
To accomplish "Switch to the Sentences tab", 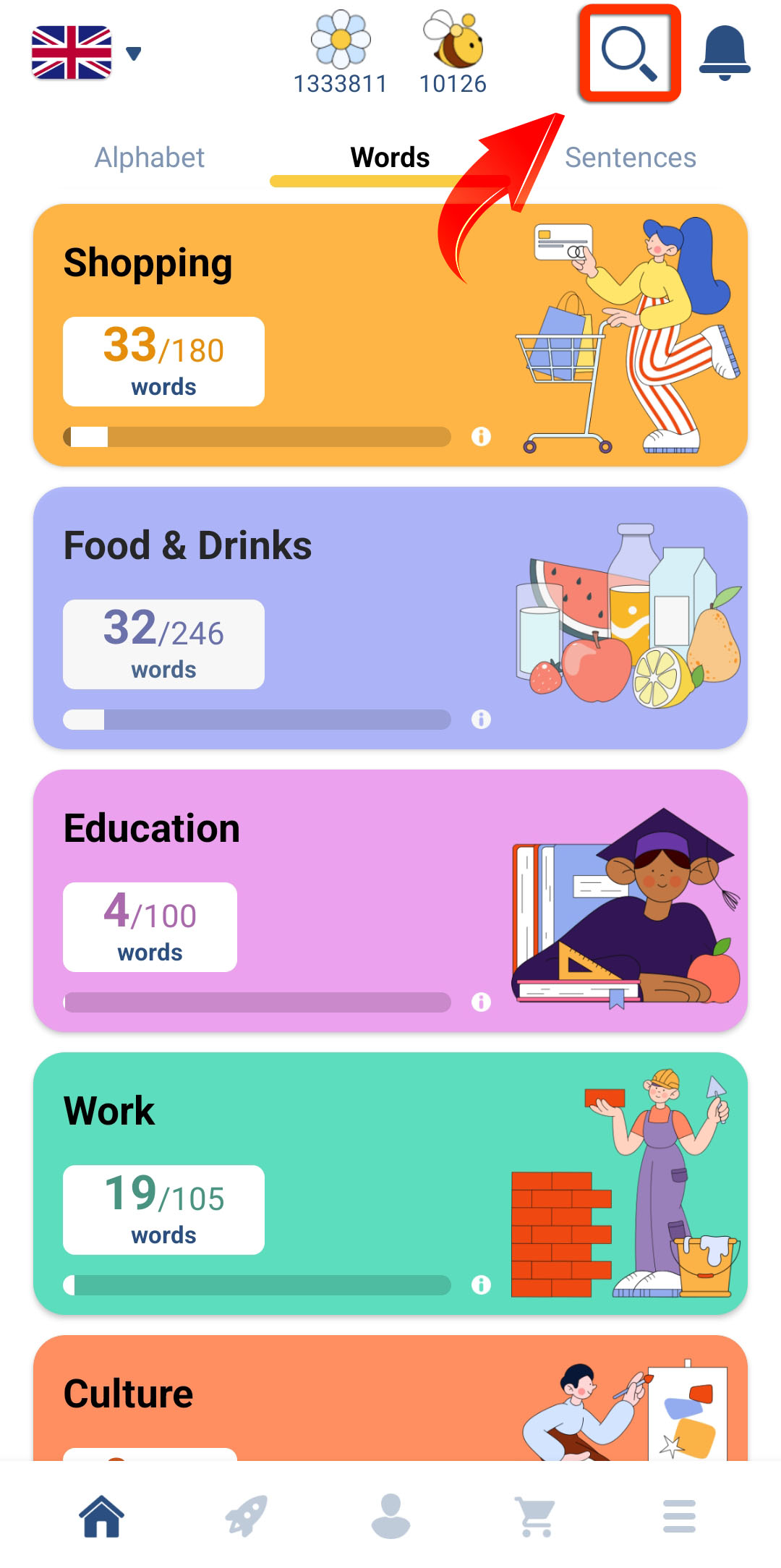I will 630,158.
